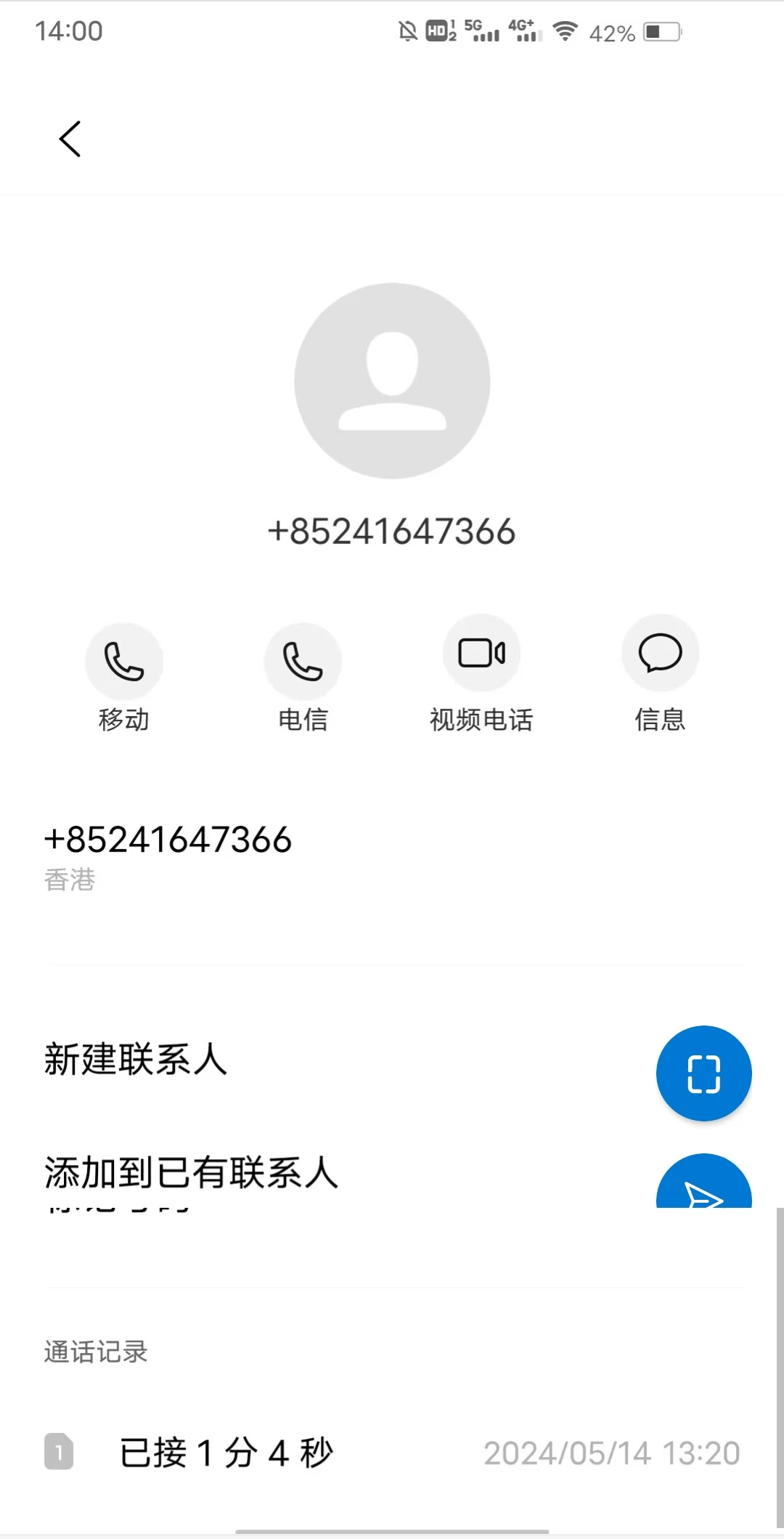This screenshot has height=1539, width=784.
Task: Tap the Wi-Fi icon in status bar
Action: pyautogui.click(x=564, y=31)
